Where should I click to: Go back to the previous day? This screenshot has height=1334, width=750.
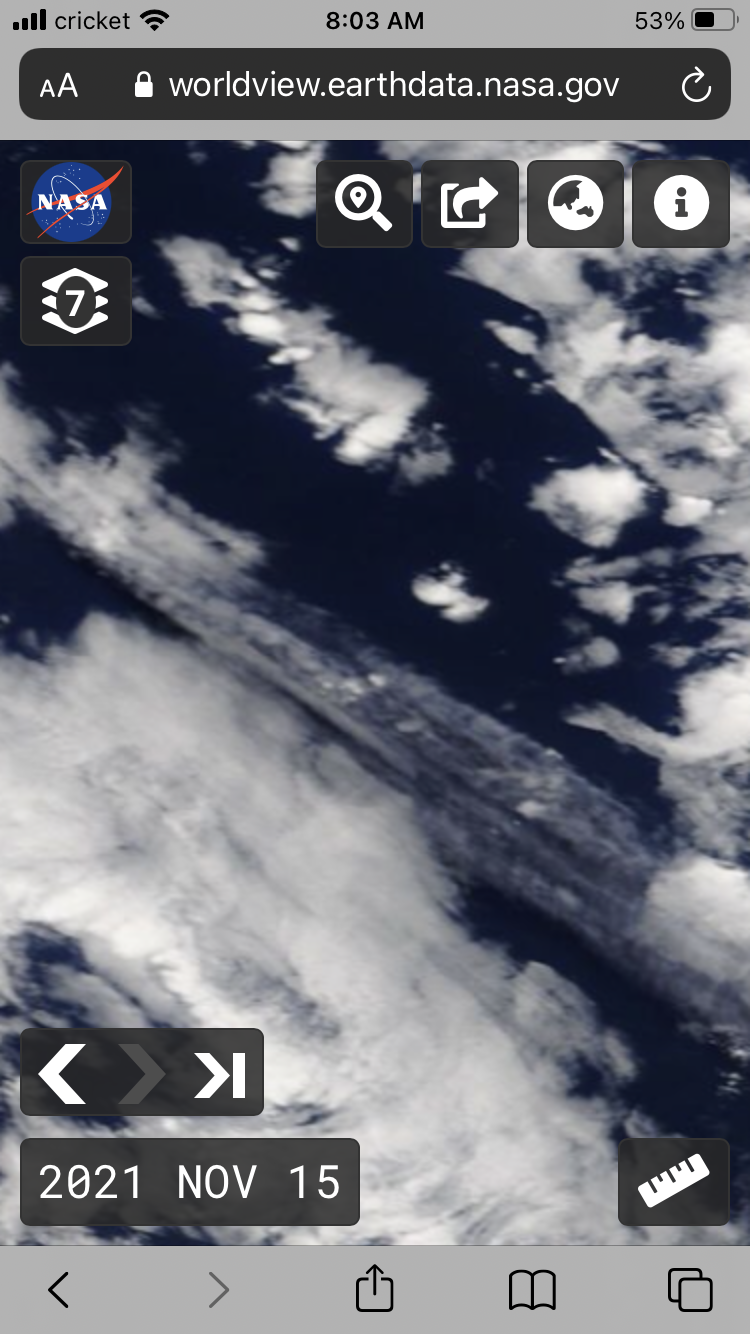pyautogui.click(x=62, y=1073)
